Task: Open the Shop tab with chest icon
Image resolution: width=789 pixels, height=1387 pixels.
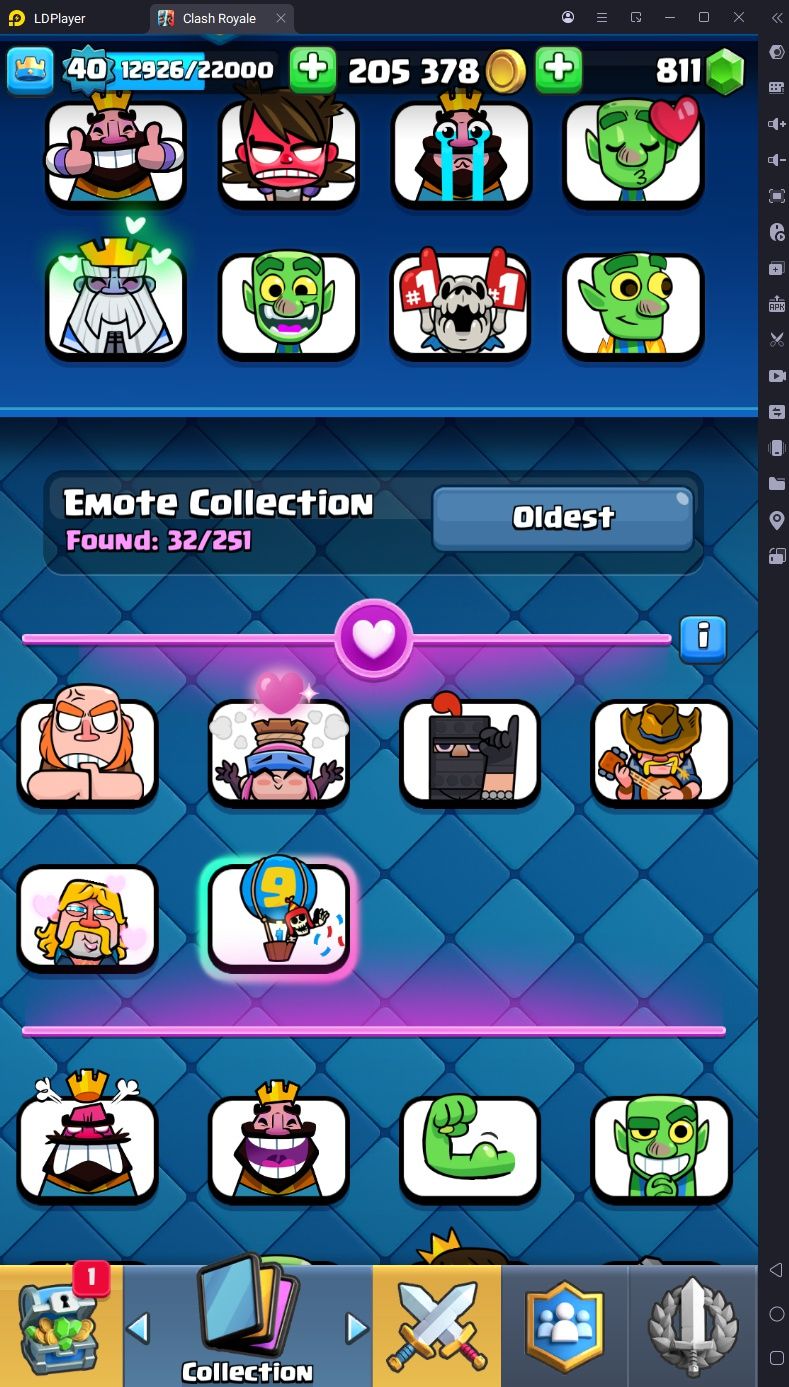Action: point(60,1325)
